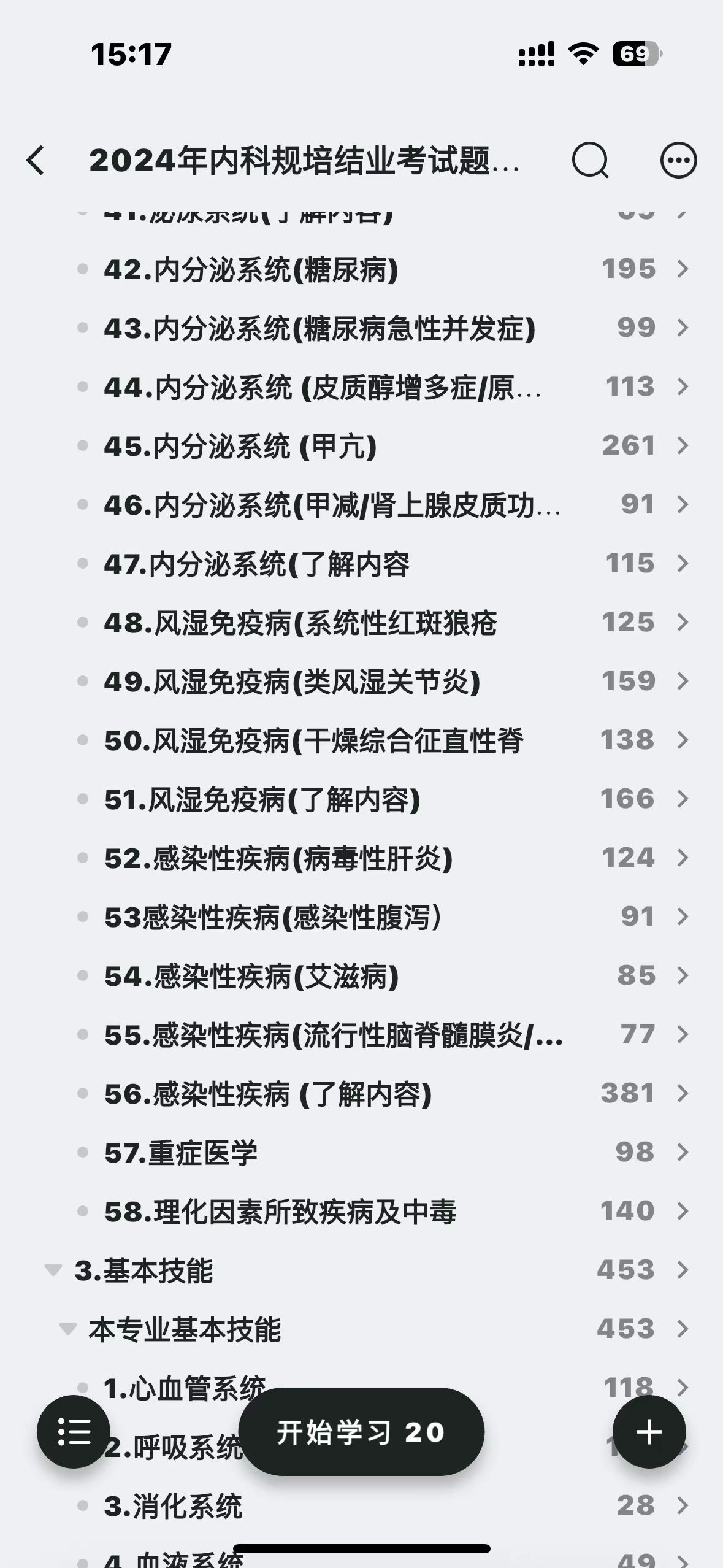
Task: Open the more options menu
Action: pos(678,161)
